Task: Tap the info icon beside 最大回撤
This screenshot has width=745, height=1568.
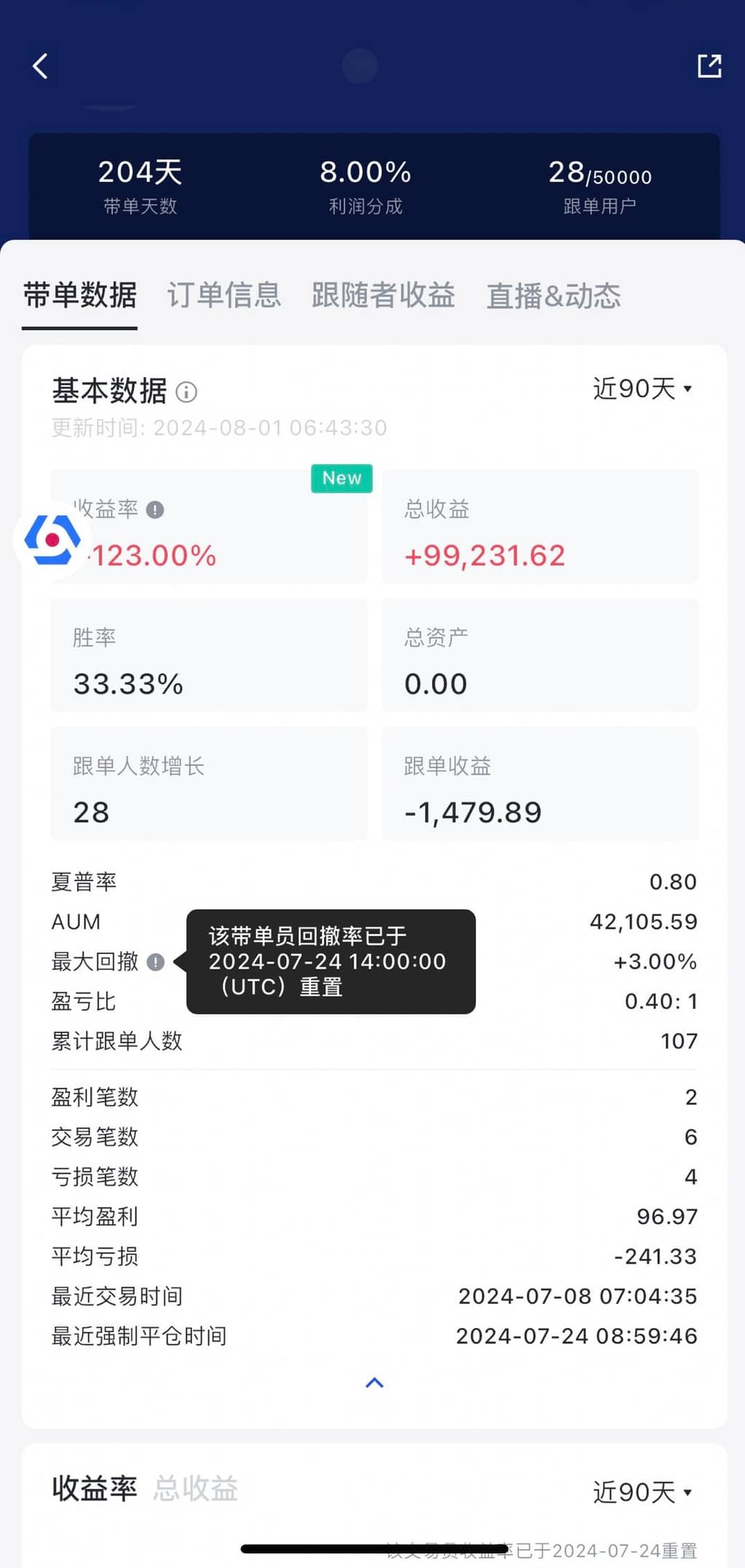Action: [156, 962]
